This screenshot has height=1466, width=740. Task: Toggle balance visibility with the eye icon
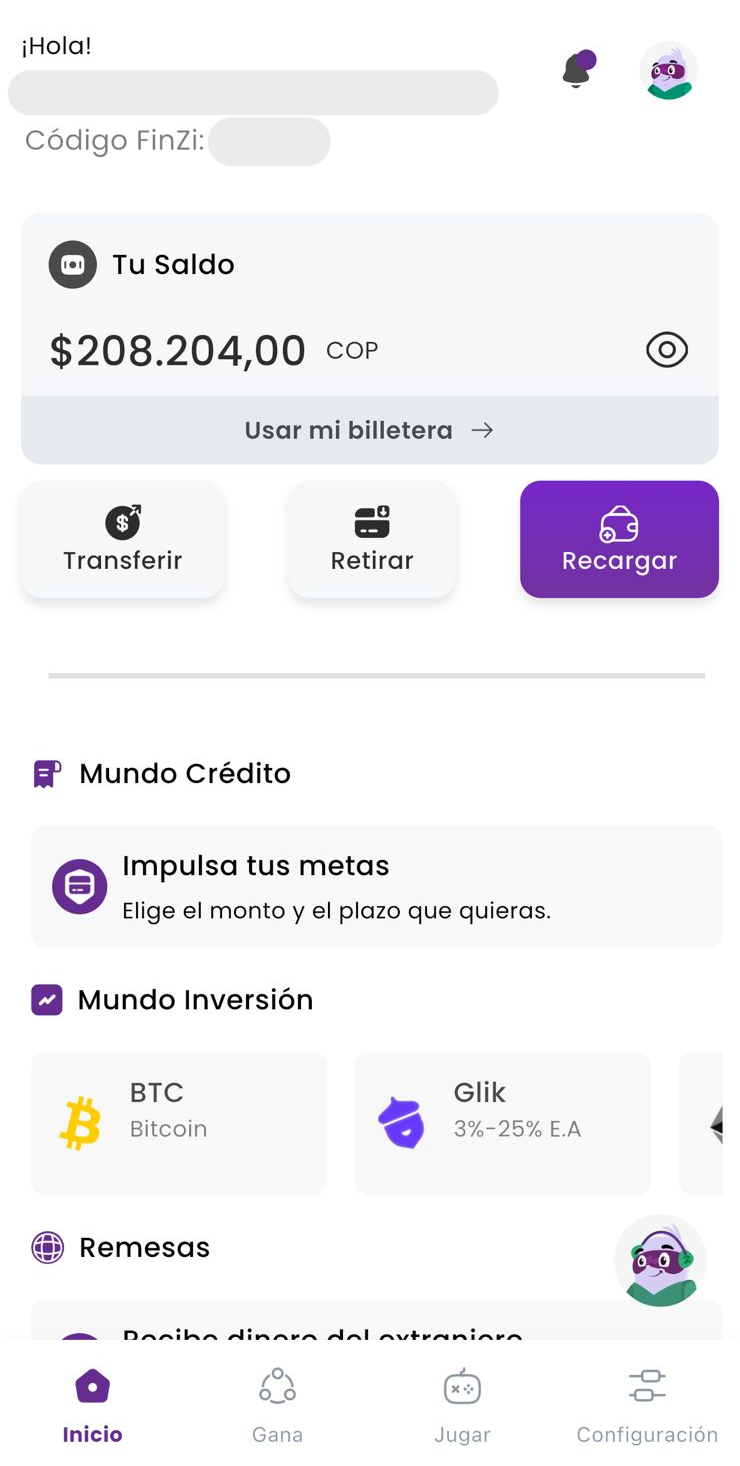tap(666, 350)
